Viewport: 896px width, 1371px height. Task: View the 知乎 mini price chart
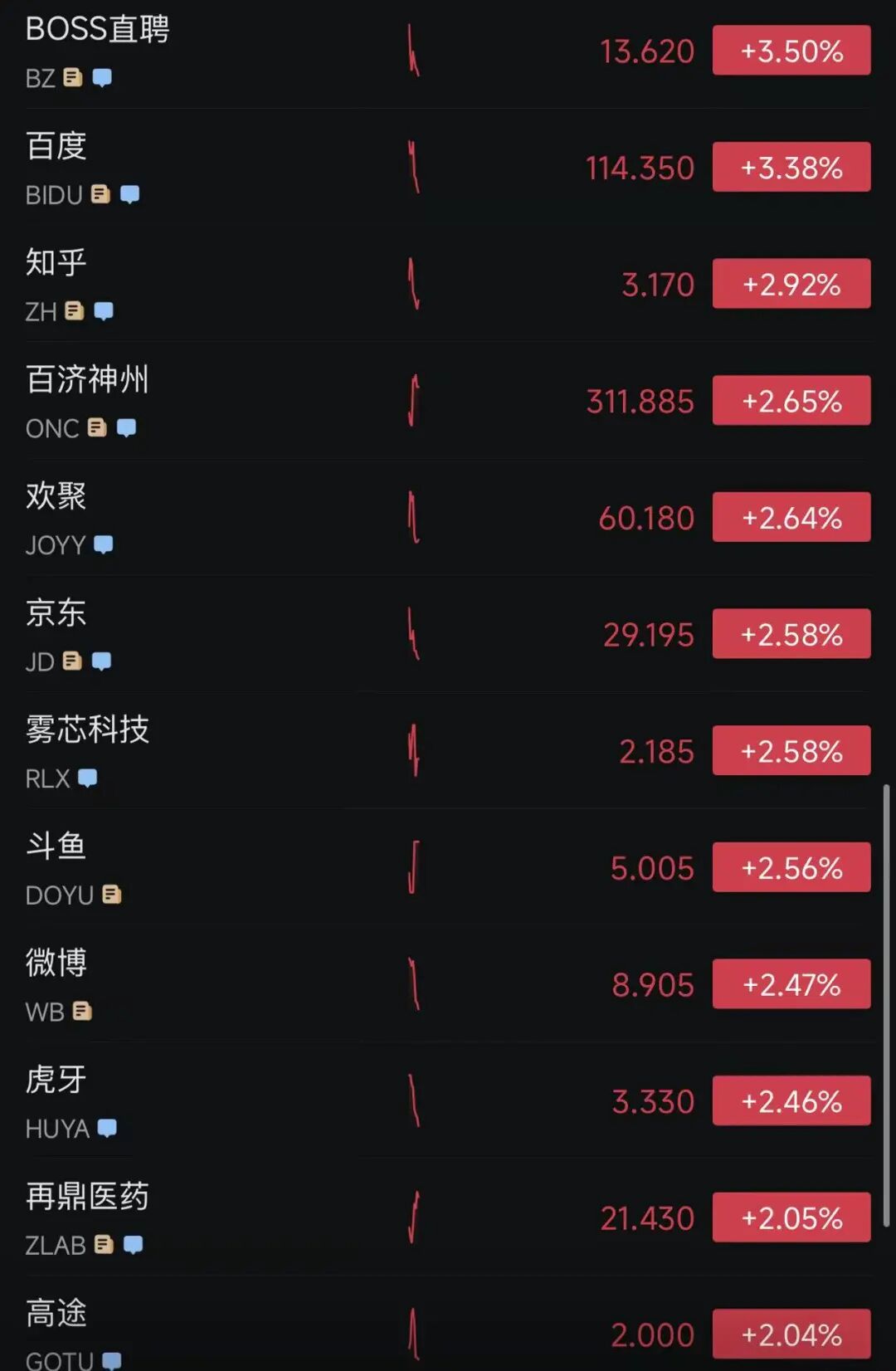coord(412,283)
